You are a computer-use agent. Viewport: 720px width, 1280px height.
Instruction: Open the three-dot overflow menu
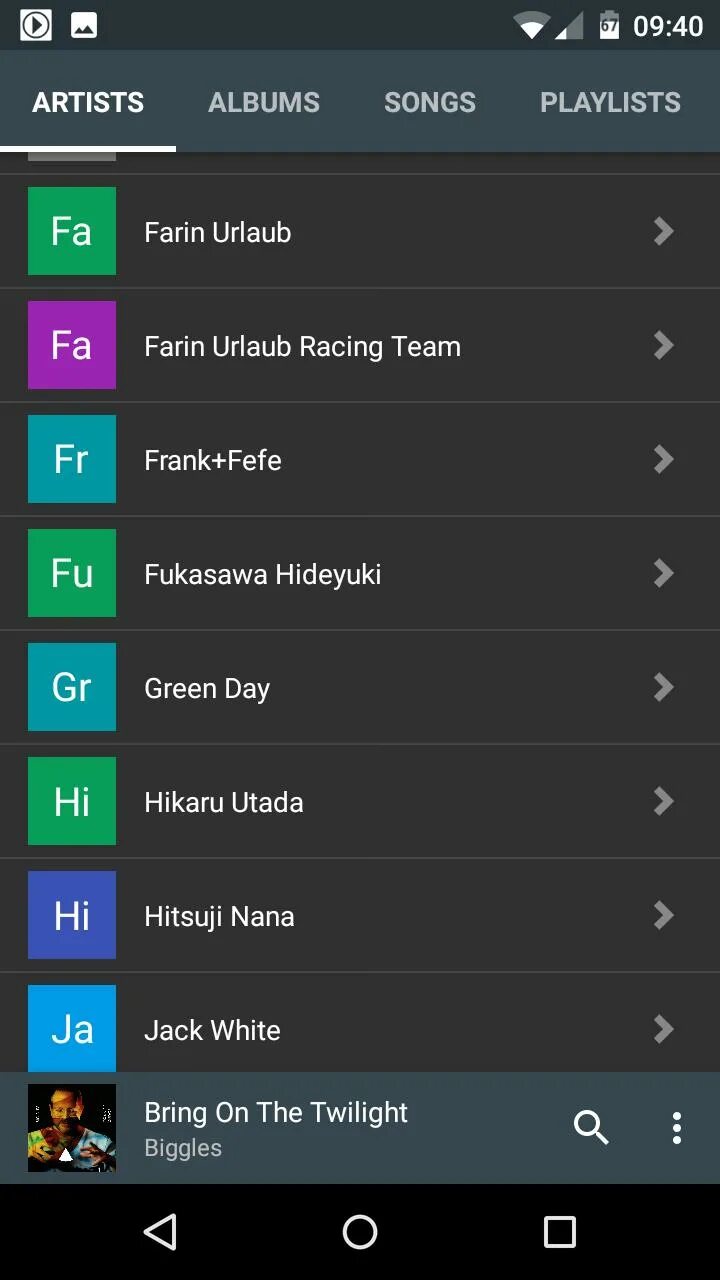(x=677, y=1128)
